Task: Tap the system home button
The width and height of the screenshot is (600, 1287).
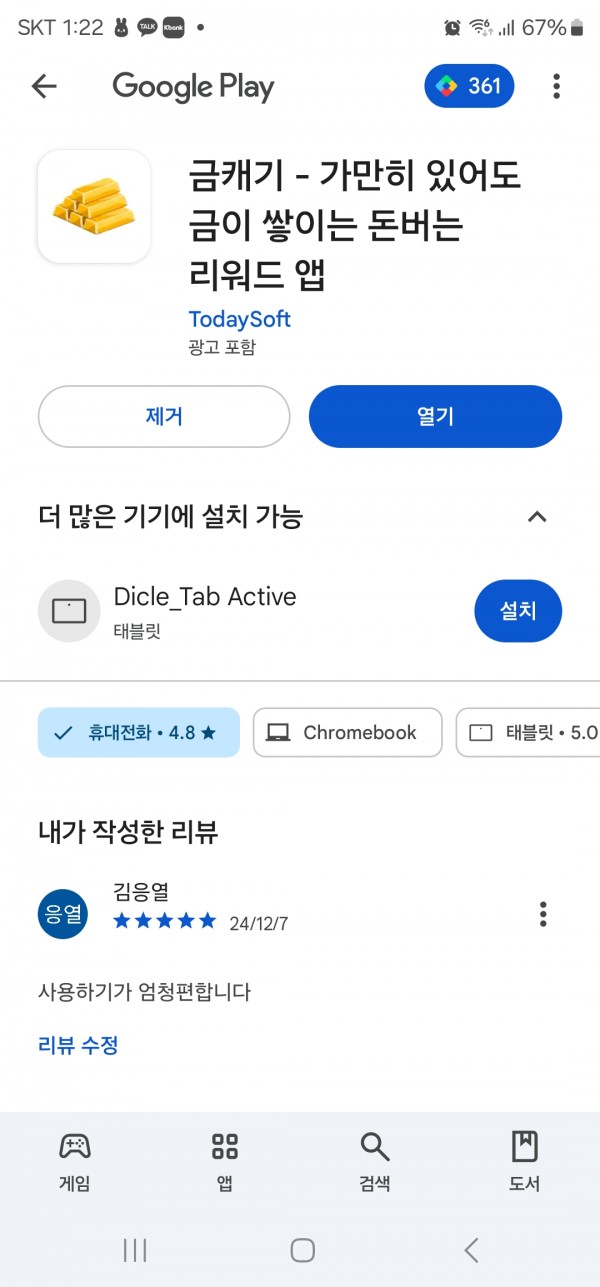Action: click(302, 1250)
